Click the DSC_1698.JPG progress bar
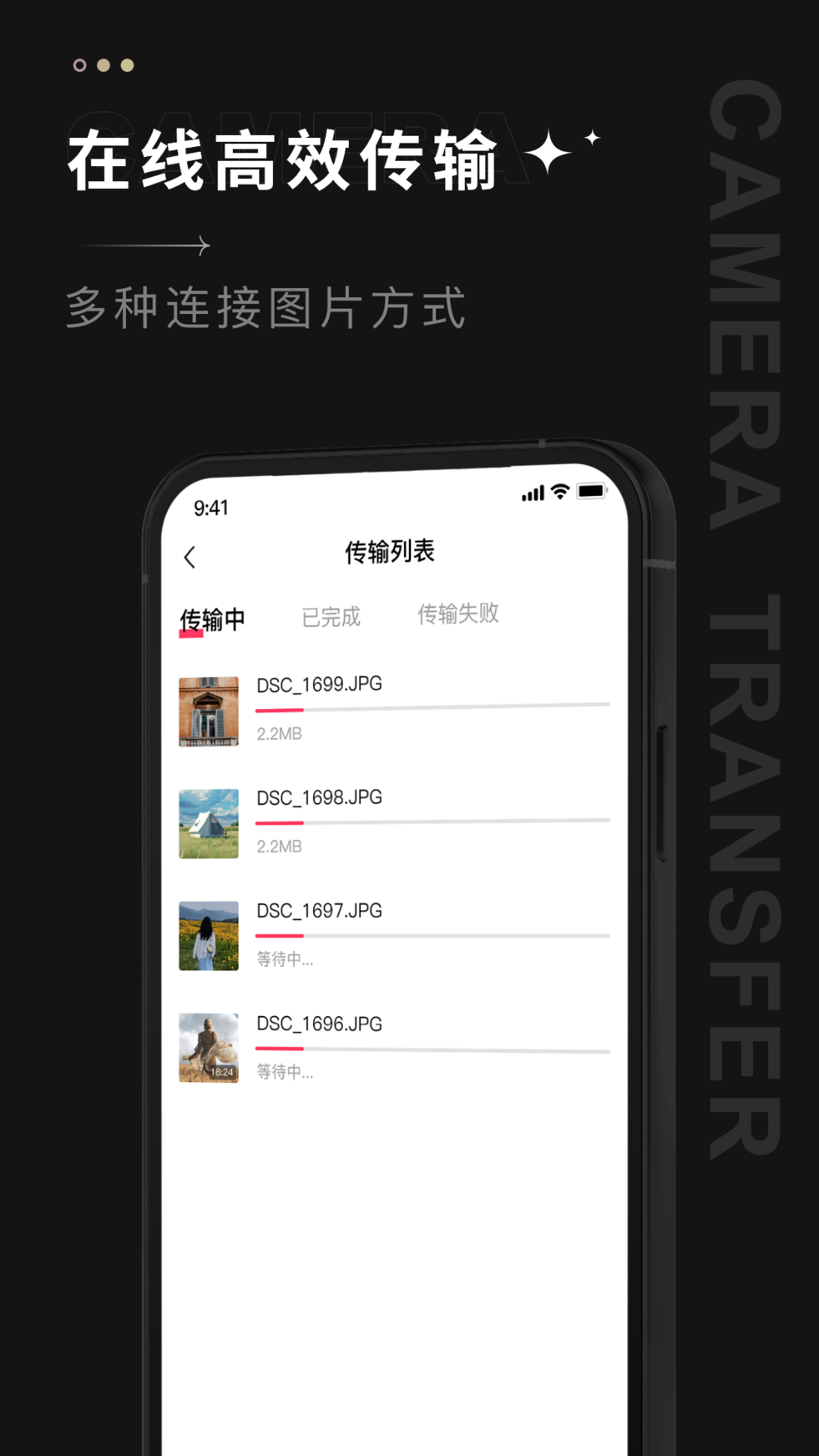The height and width of the screenshot is (1456, 819). point(432,821)
